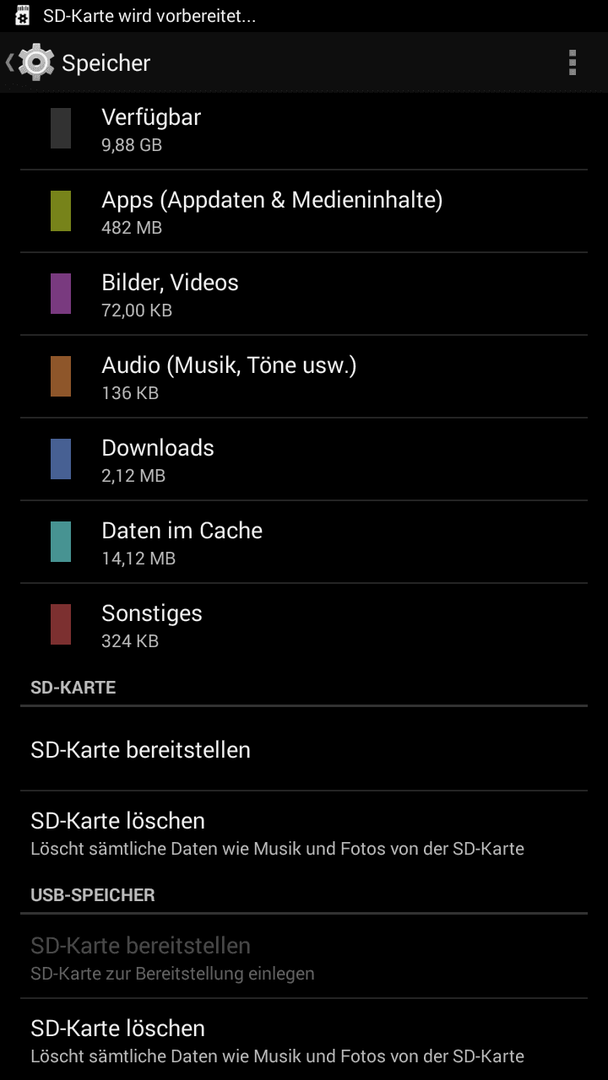Viewport: 608px width, 1080px height.
Task: Choose SD-Karte löschen under USB-SPEICHER
Action: [304, 1039]
